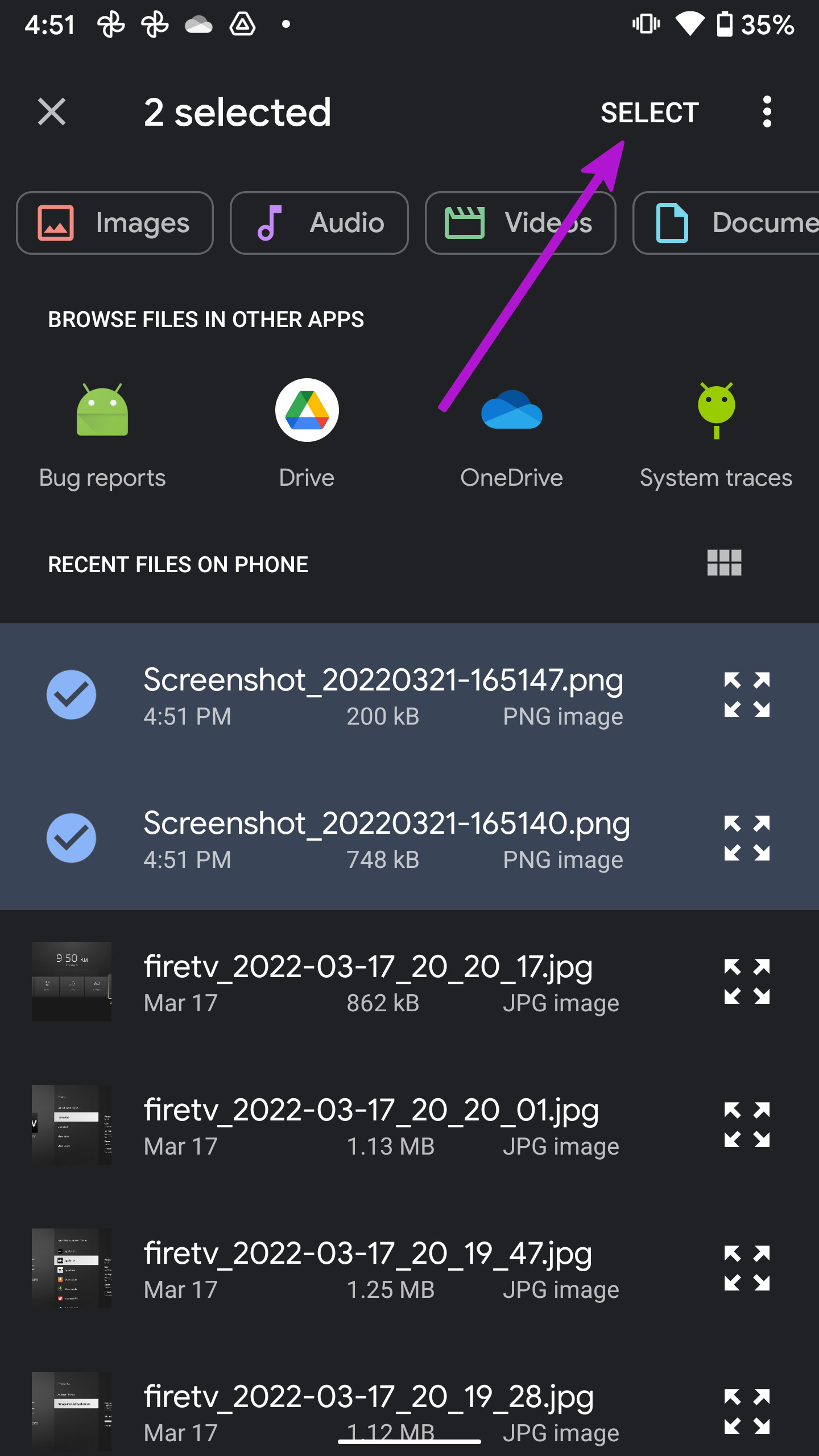Filter files by Videos
This screenshot has width=819, height=1456.
(520, 223)
